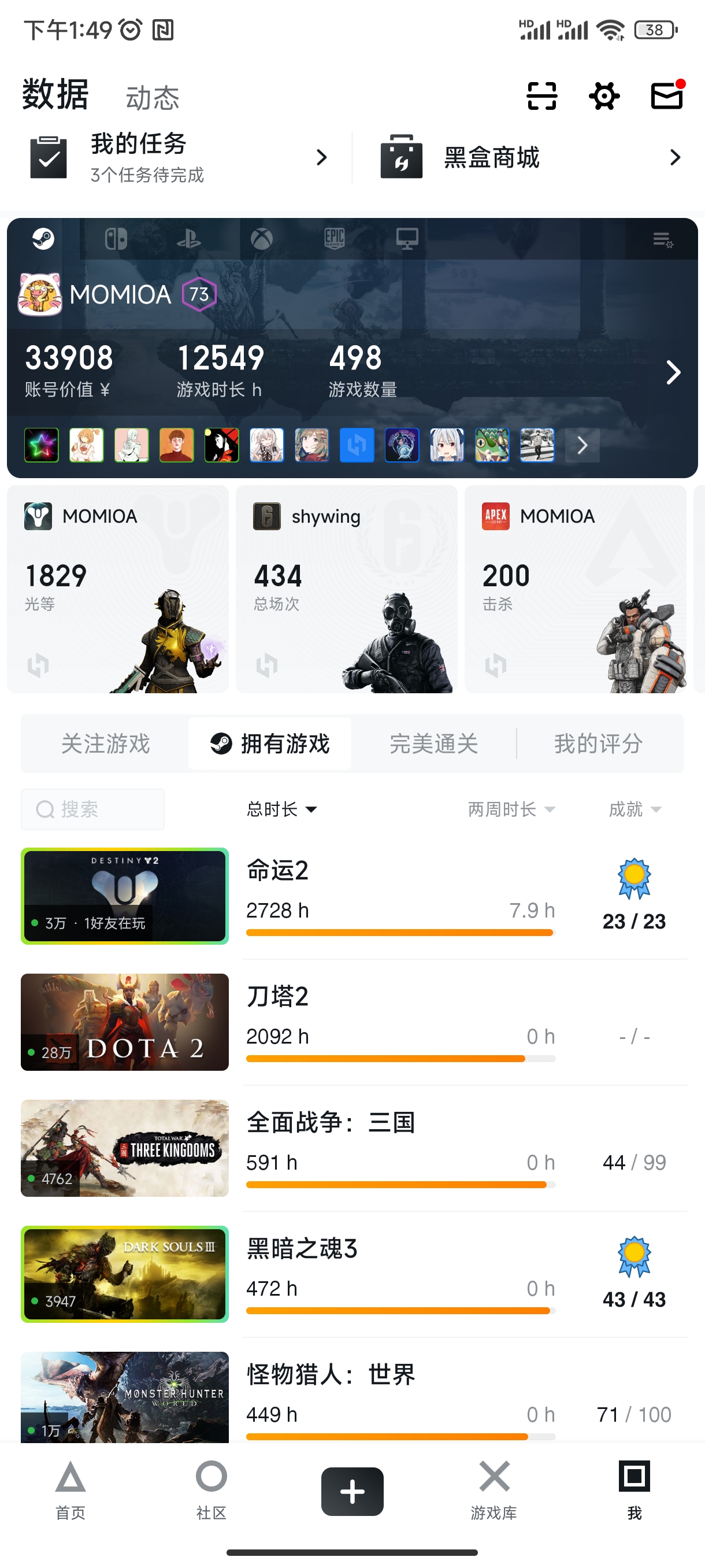Click the search input field
Image resolution: width=705 pixels, height=1568 pixels.
(92, 809)
